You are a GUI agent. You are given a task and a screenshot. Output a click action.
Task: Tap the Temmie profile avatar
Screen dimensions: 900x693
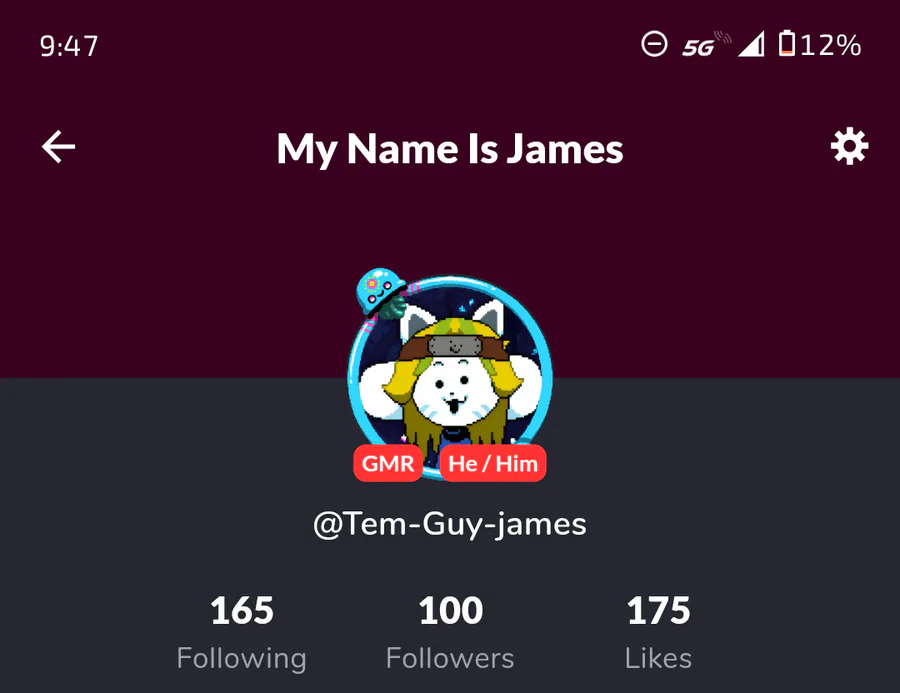(x=450, y=375)
